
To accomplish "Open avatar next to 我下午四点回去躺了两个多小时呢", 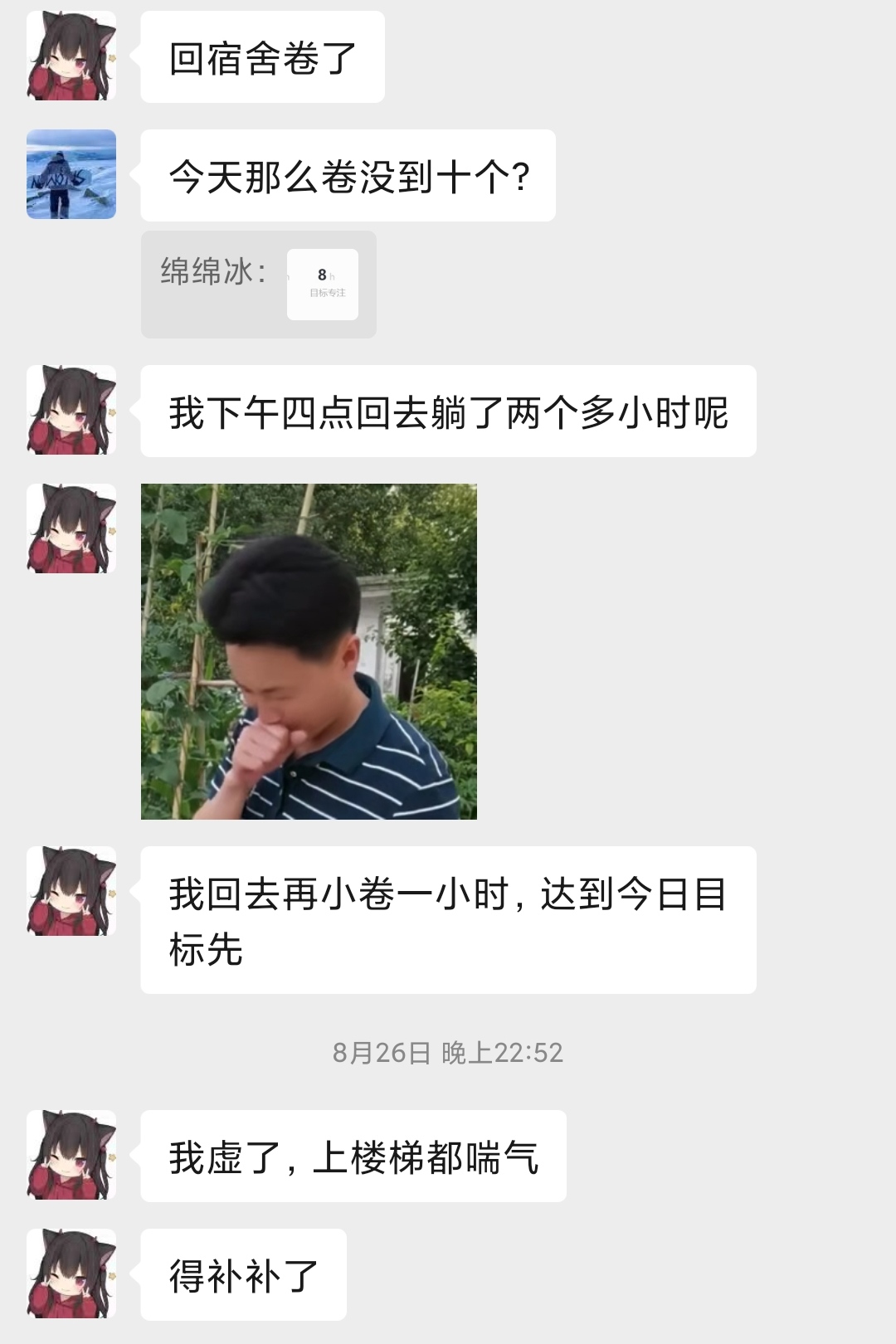I will point(71,410).
